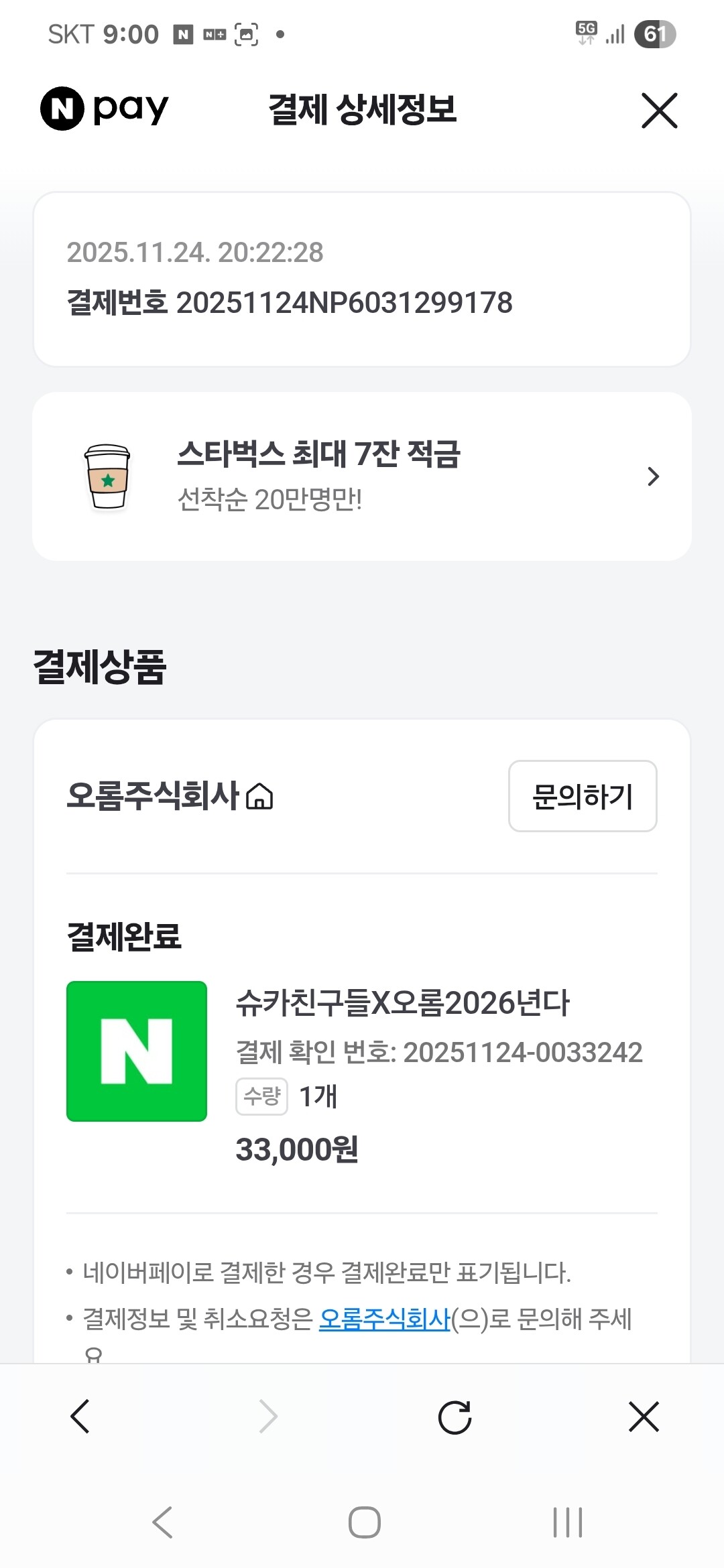Go to the system home screen
The image size is (724, 1568).
click(365, 1522)
